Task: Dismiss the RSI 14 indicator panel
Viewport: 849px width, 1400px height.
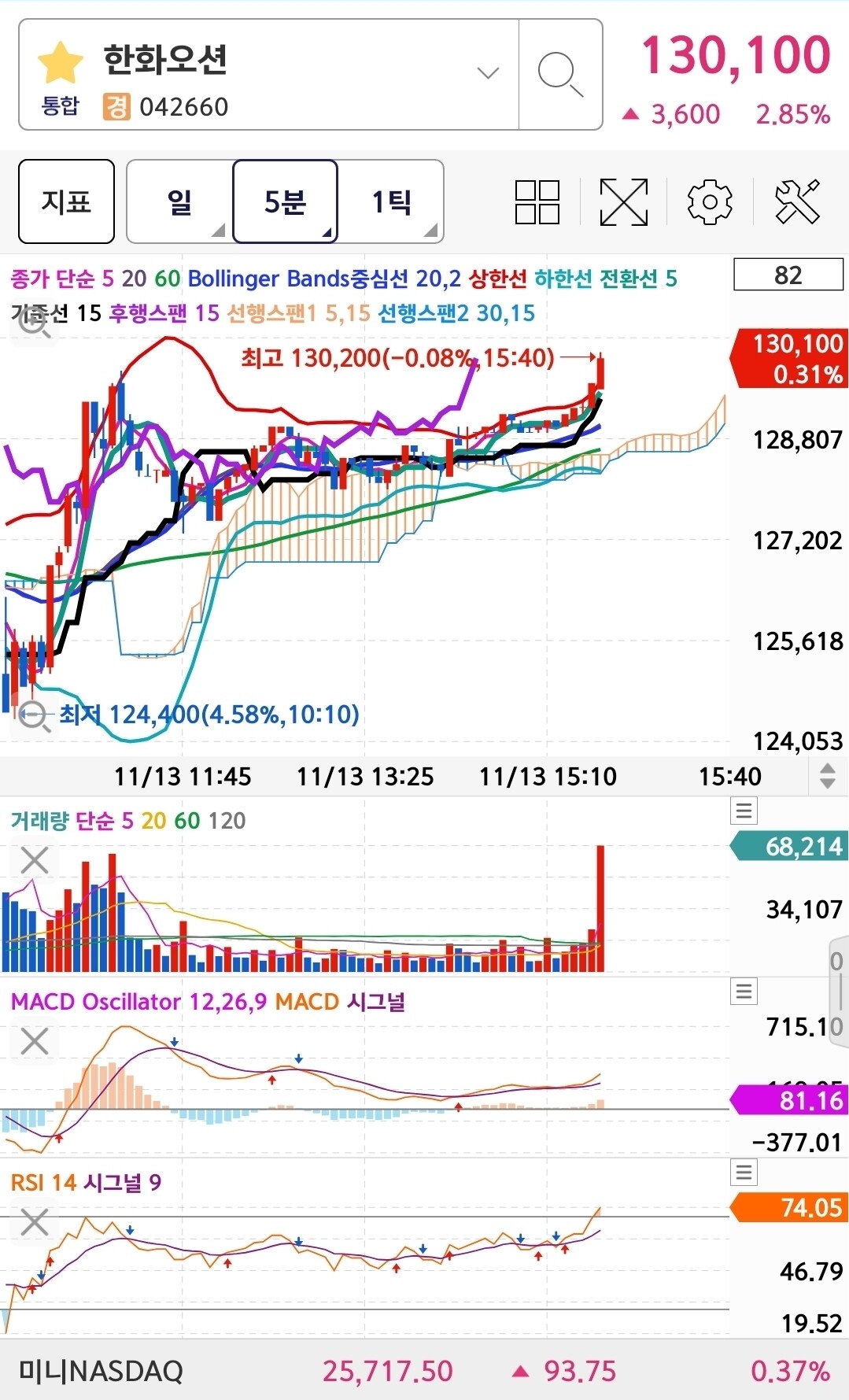Action: tap(35, 1222)
